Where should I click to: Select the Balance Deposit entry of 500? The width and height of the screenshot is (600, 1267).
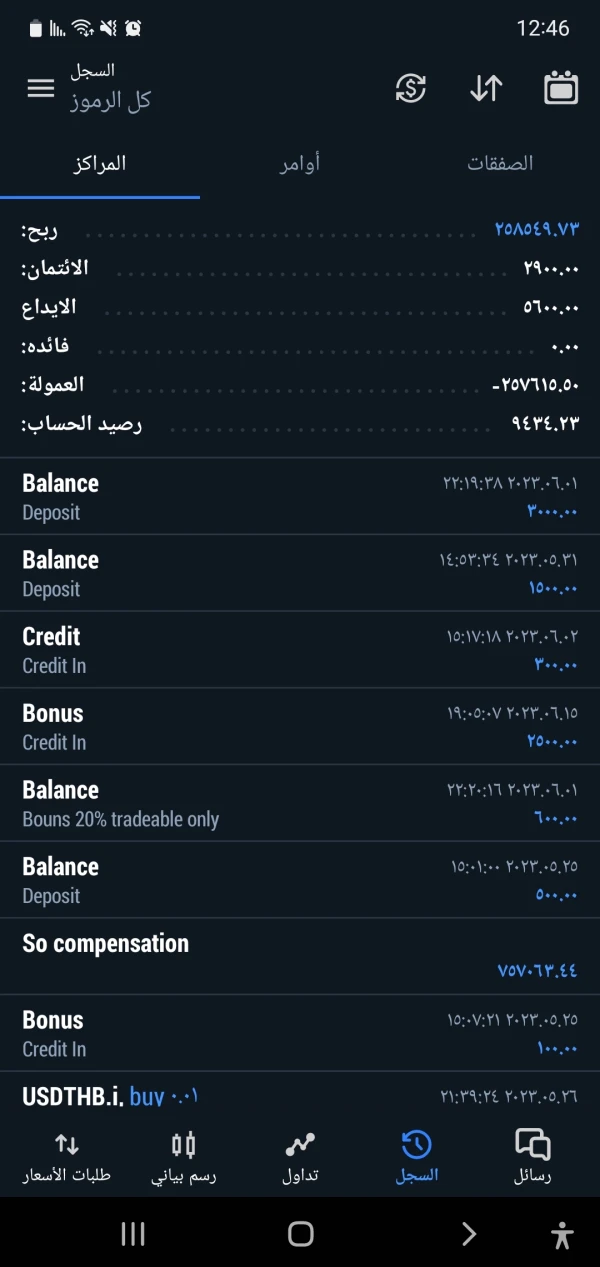coord(300,880)
